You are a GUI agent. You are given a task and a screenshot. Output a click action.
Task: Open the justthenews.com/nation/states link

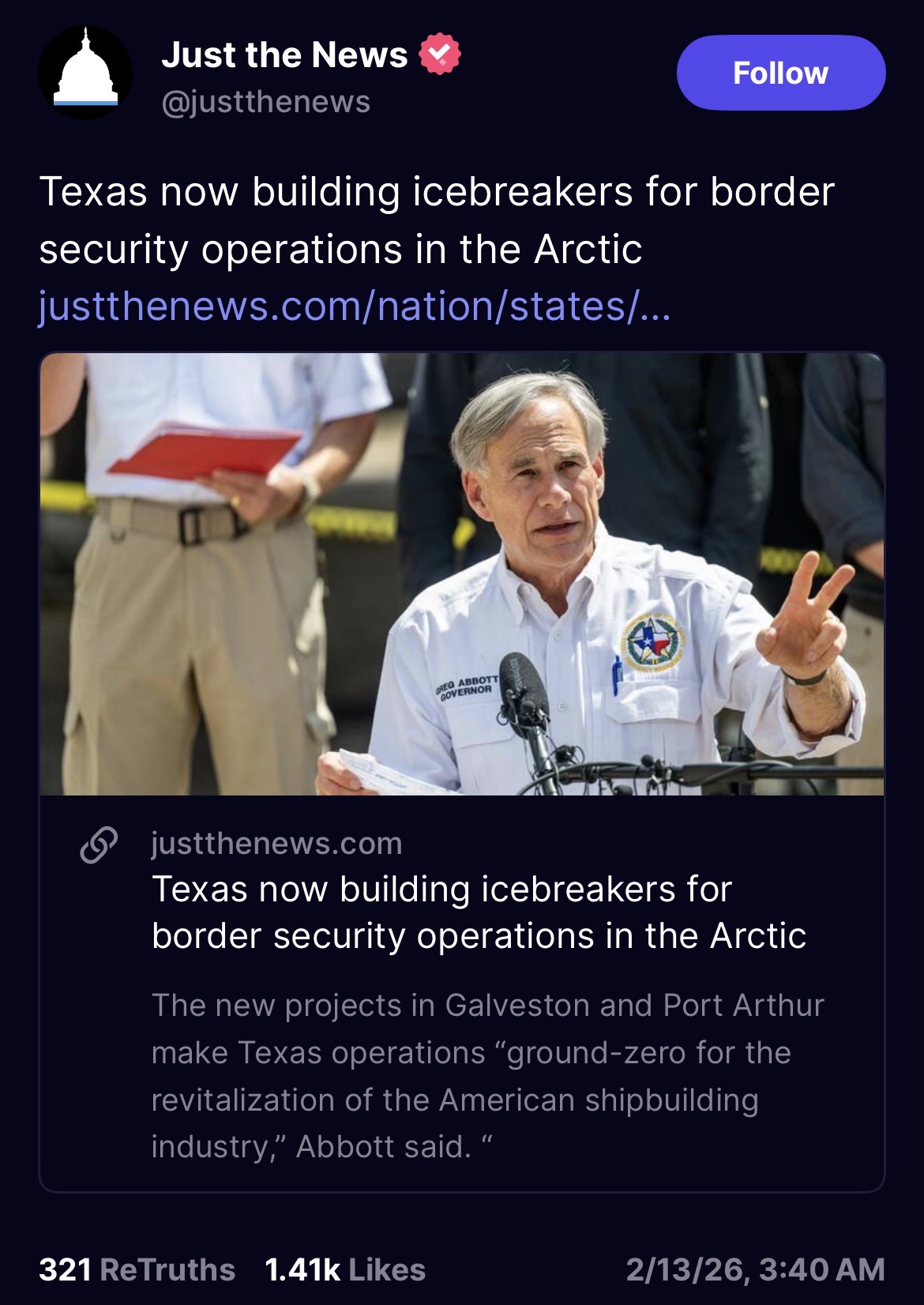pos(355,307)
